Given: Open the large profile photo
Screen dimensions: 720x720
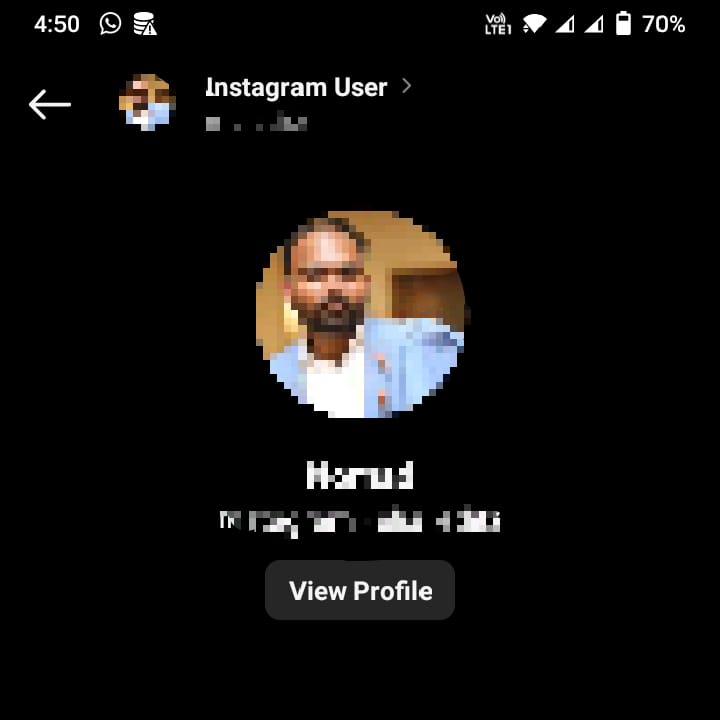Looking at the screenshot, I should coord(361,314).
